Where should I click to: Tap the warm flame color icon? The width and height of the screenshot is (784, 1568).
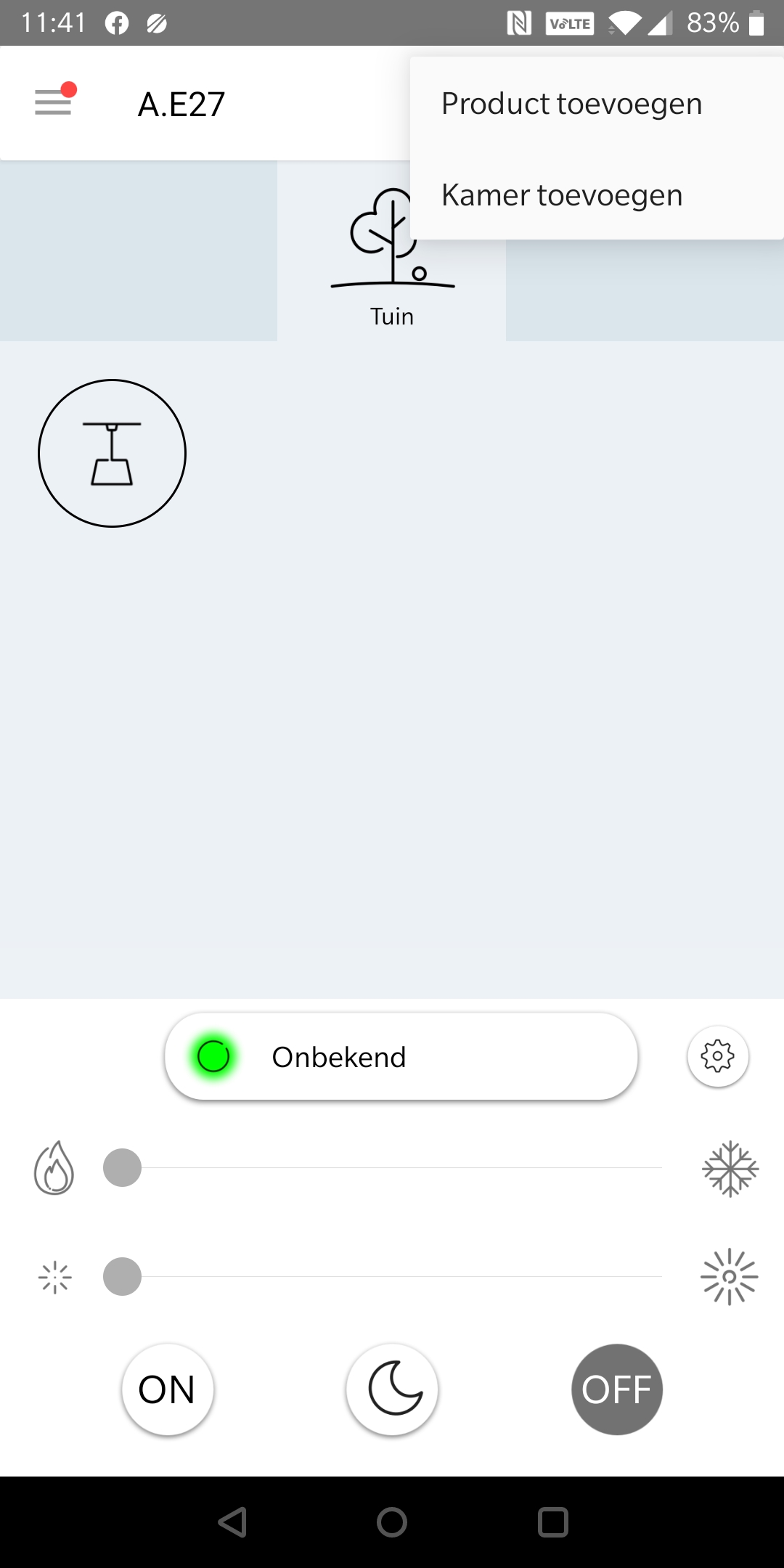pyautogui.click(x=54, y=1168)
